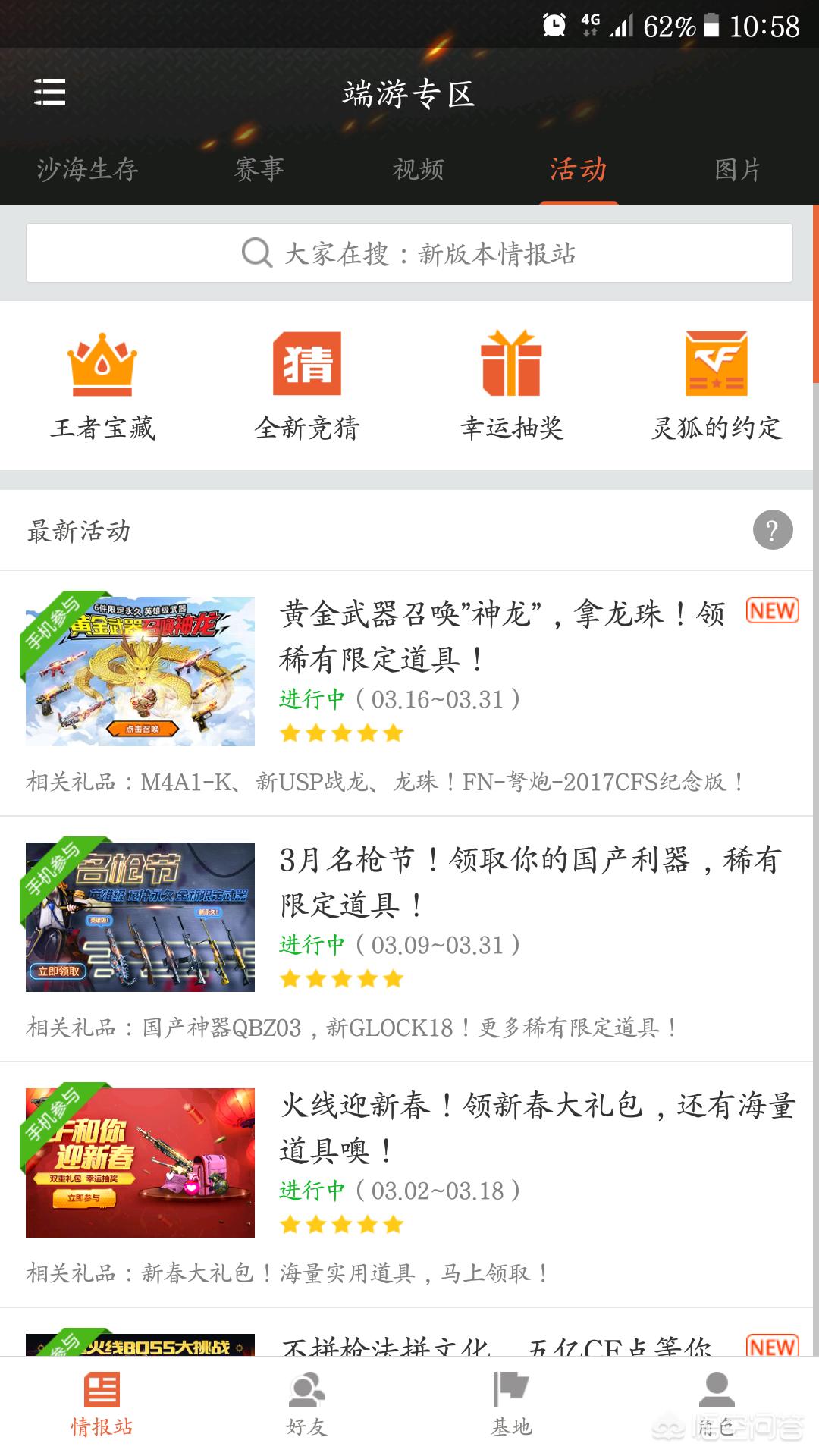The width and height of the screenshot is (819, 1456).
Task: Open the 视频 tab
Action: coord(419,169)
